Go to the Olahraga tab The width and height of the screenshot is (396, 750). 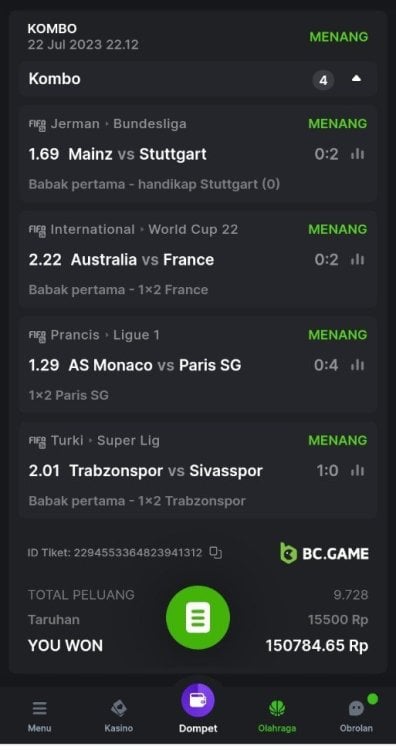click(x=277, y=716)
